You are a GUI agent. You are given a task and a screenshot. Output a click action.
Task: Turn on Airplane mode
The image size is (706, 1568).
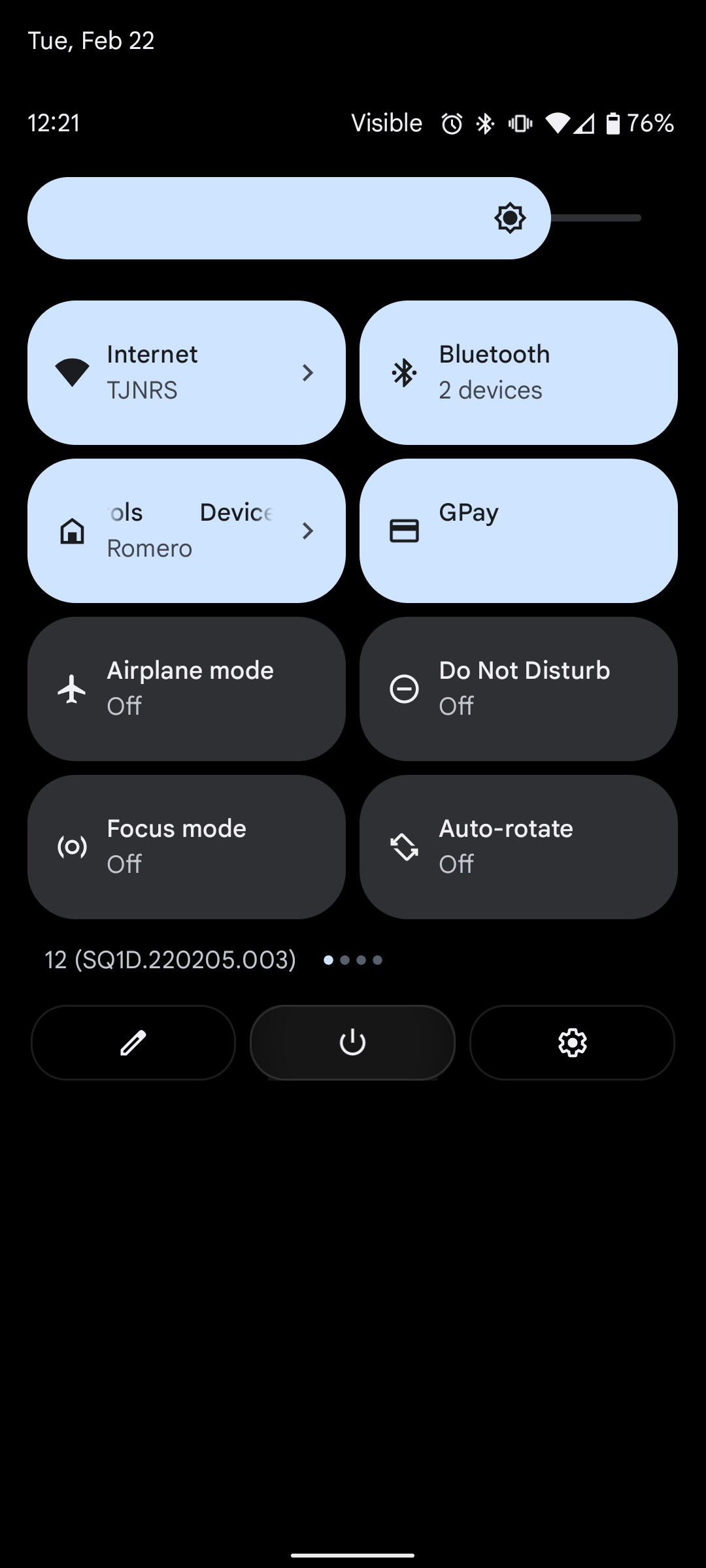pos(186,689)
